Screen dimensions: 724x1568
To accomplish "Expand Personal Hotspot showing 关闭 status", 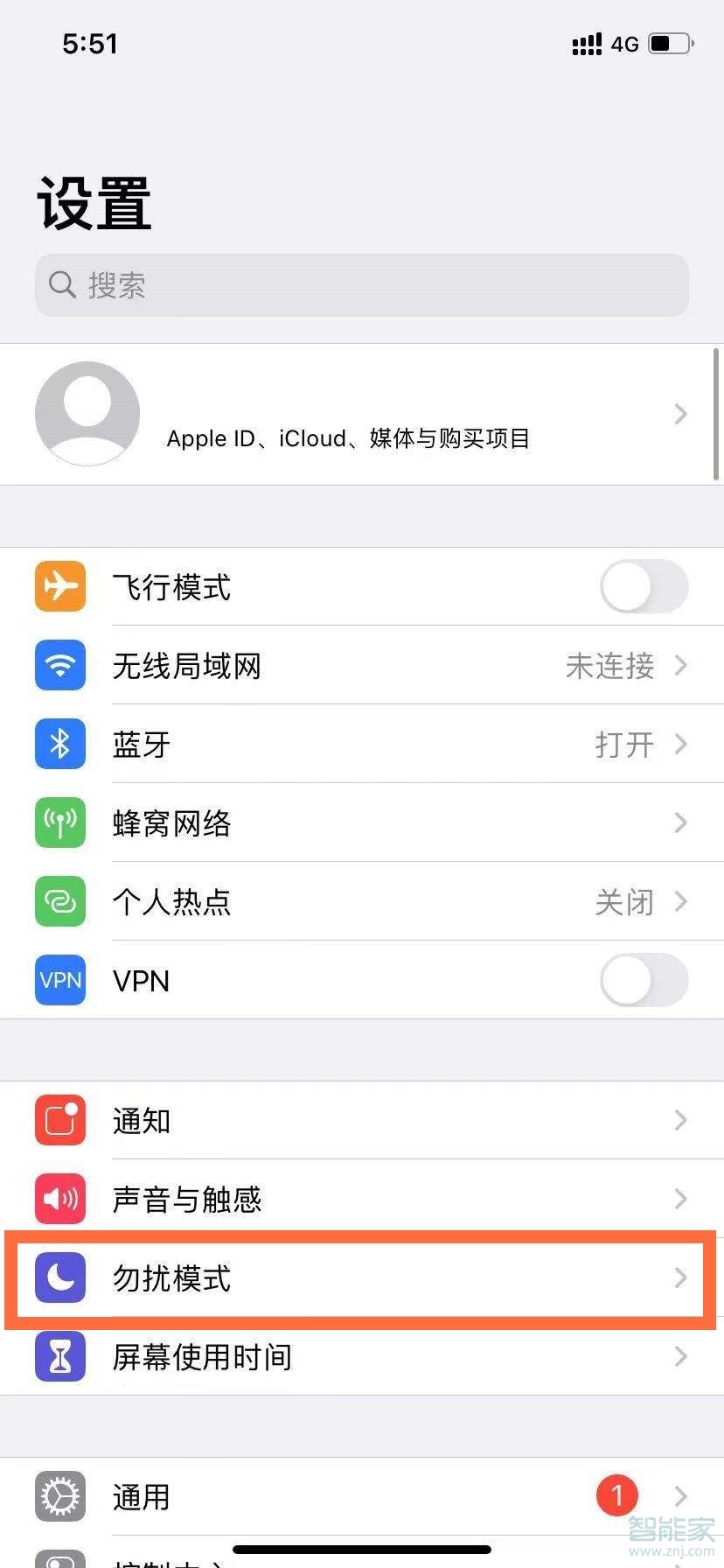I will point(362,901).
